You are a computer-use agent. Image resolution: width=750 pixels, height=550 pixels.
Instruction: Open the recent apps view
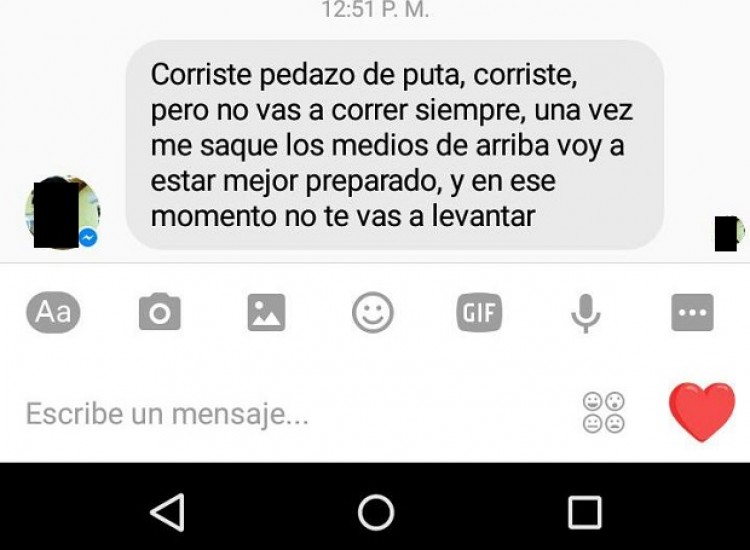pos(584,512)
